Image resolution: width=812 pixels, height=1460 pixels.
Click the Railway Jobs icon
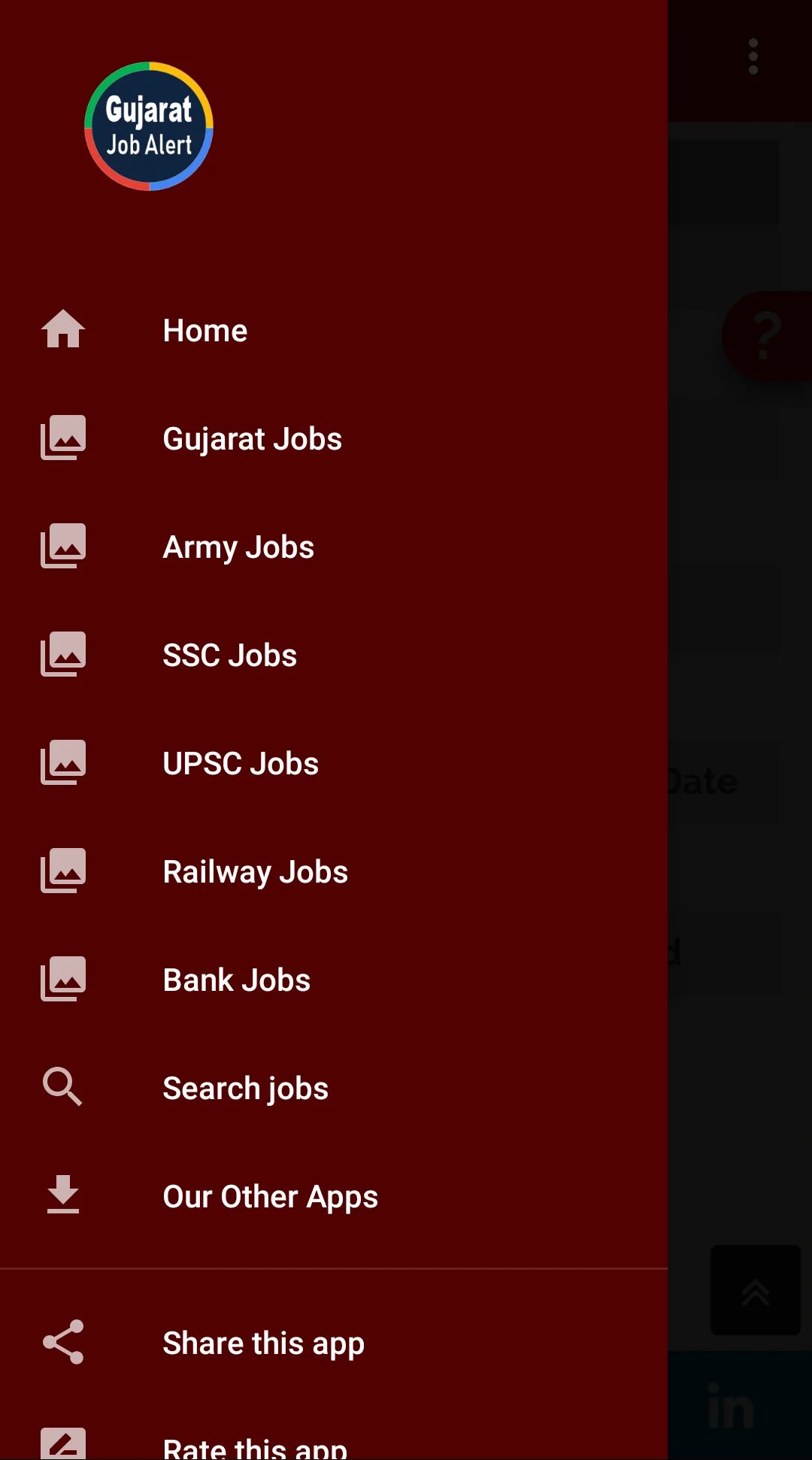[x=63, y=871]
